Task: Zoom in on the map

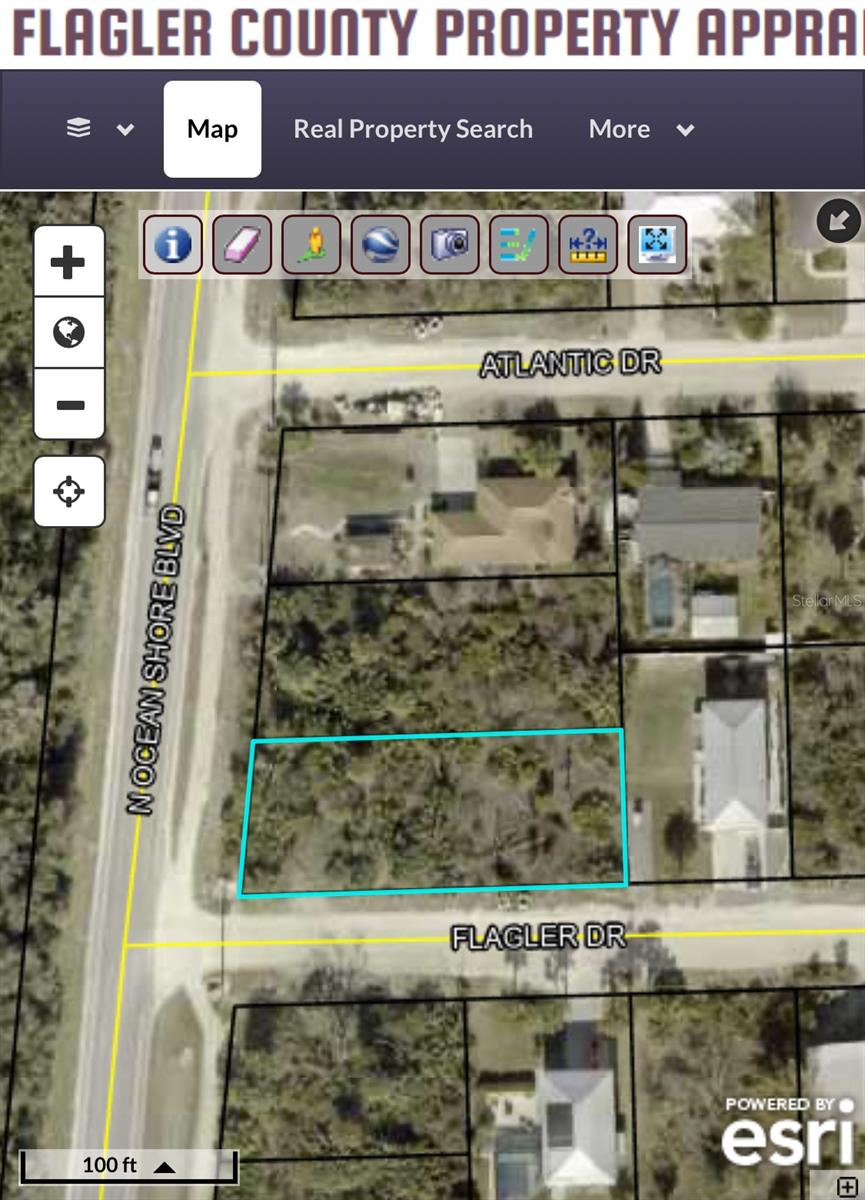Action: [x=69, y=263]
